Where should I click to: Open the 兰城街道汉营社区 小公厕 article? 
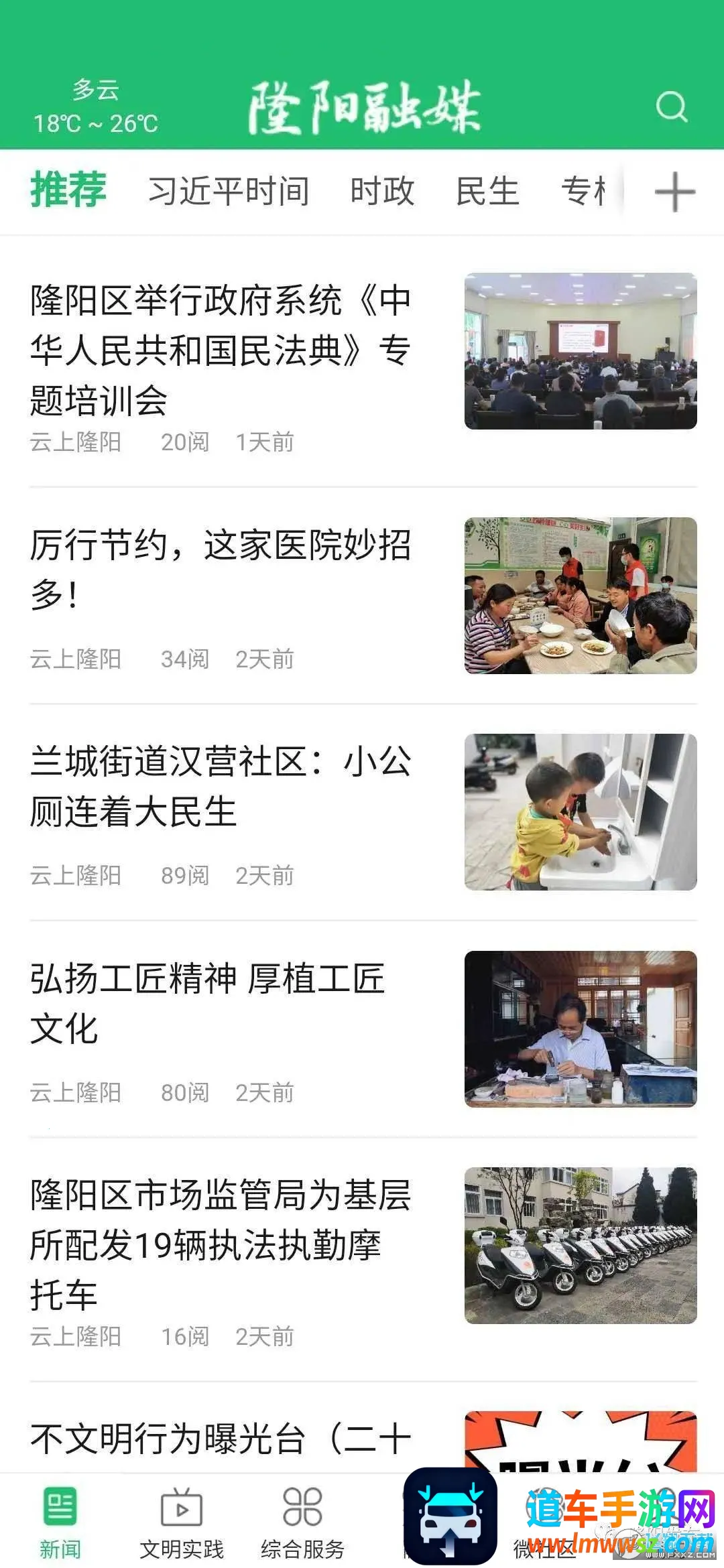[221, 787]
